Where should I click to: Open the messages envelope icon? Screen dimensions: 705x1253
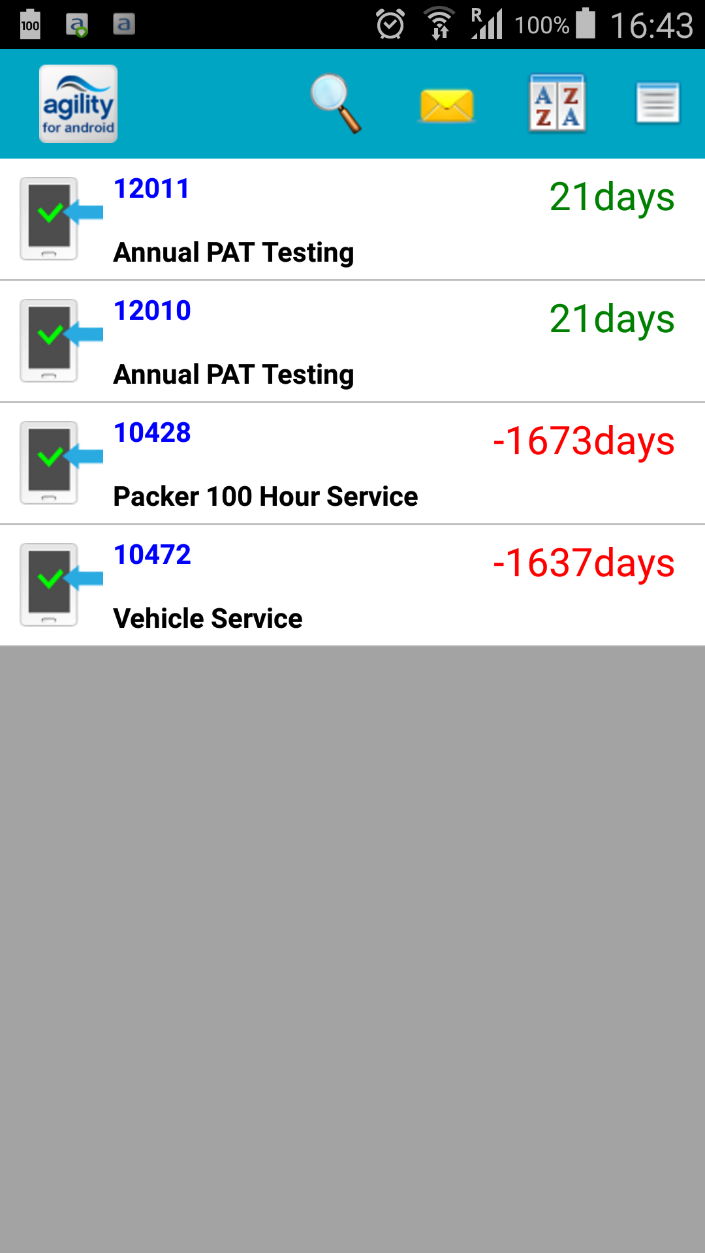pos(446,105)
